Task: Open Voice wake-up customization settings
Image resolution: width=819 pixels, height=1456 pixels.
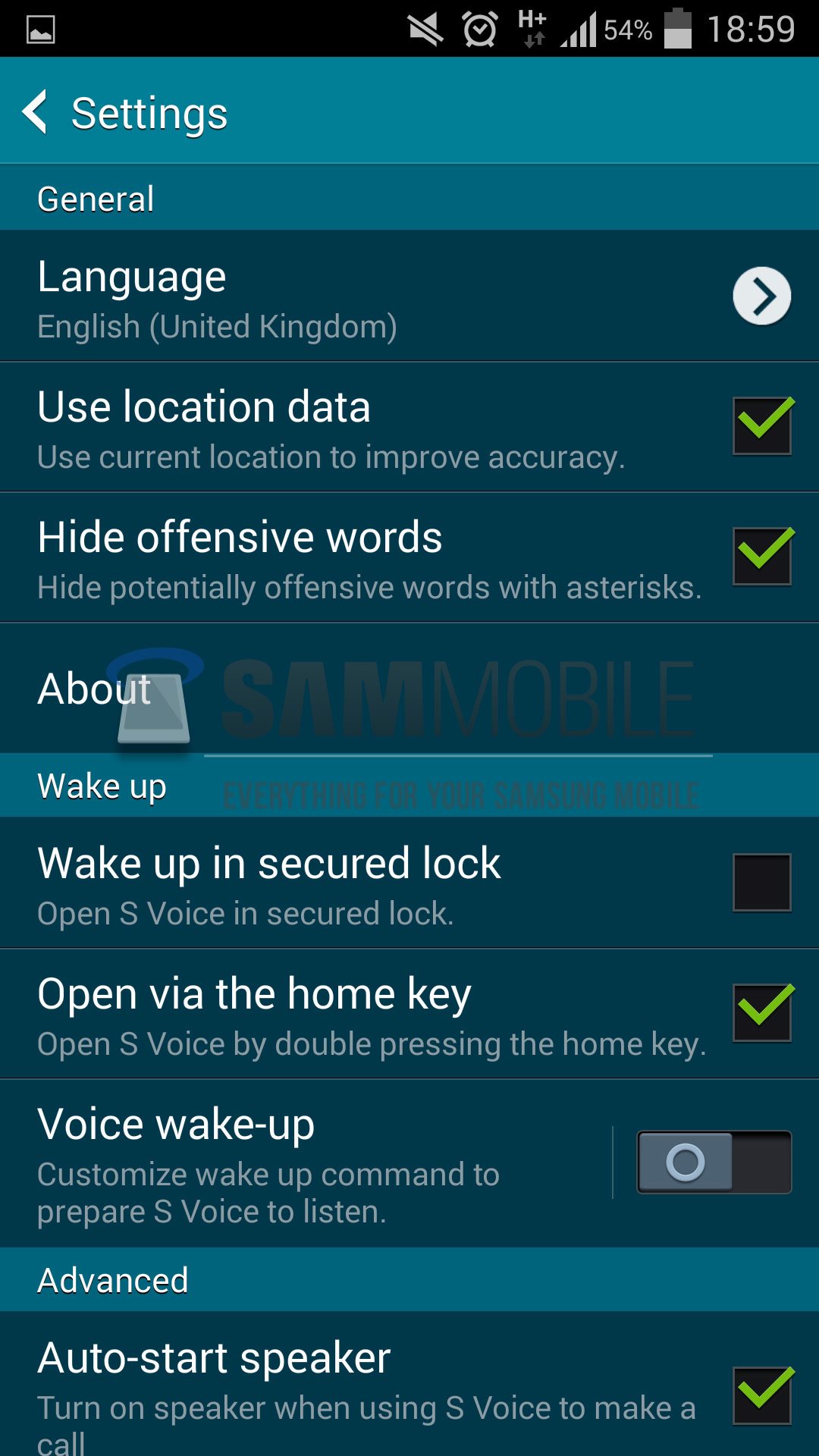Action: [303, 1162]
